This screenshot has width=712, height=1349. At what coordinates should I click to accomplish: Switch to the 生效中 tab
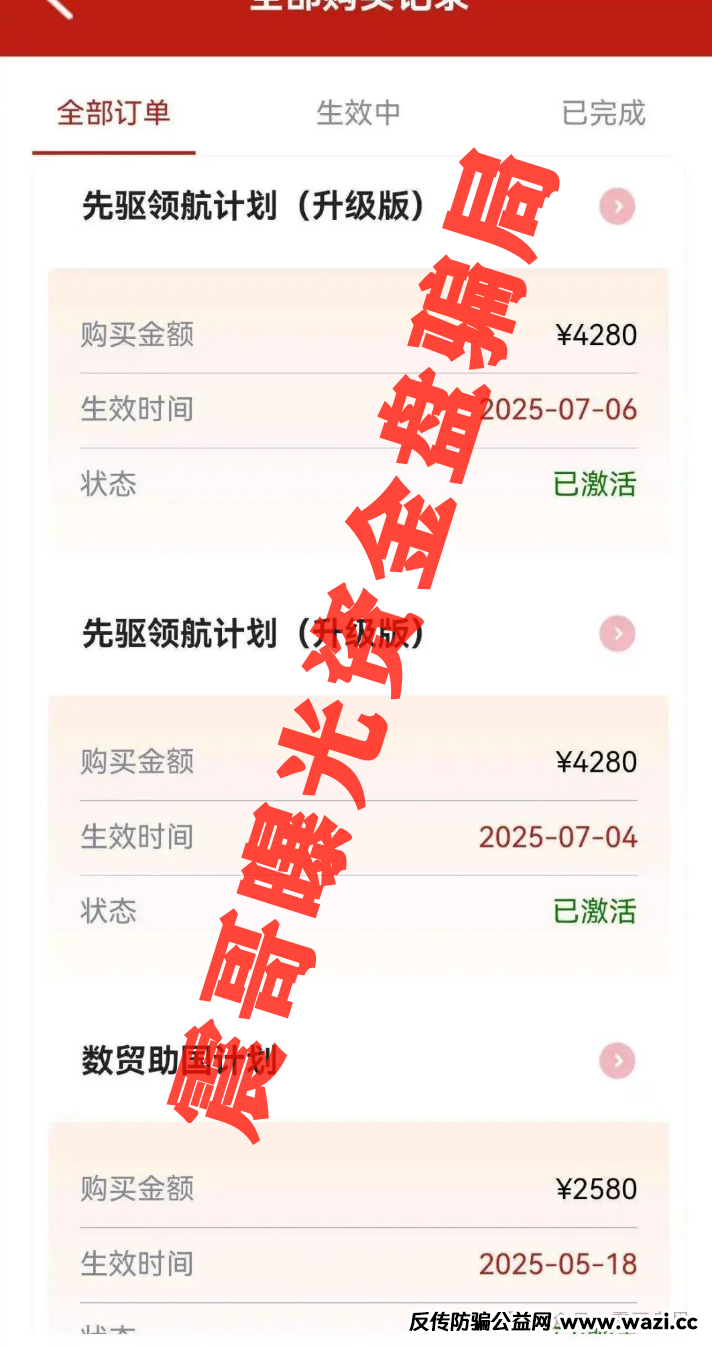(x=358, y=113)
